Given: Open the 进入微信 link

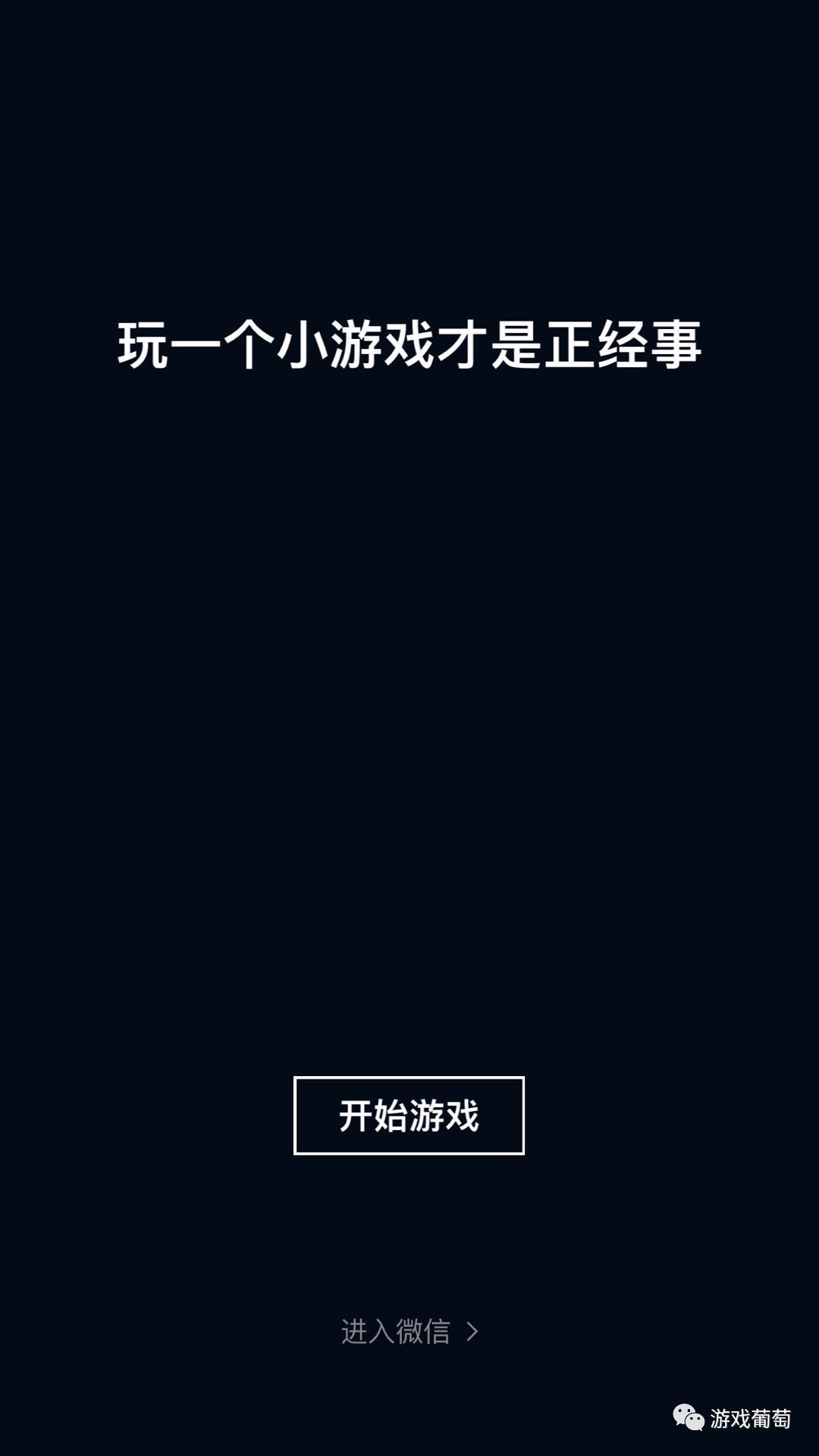Looking at the screenshot, I should pyautogui.click(x=409, y=1332).
